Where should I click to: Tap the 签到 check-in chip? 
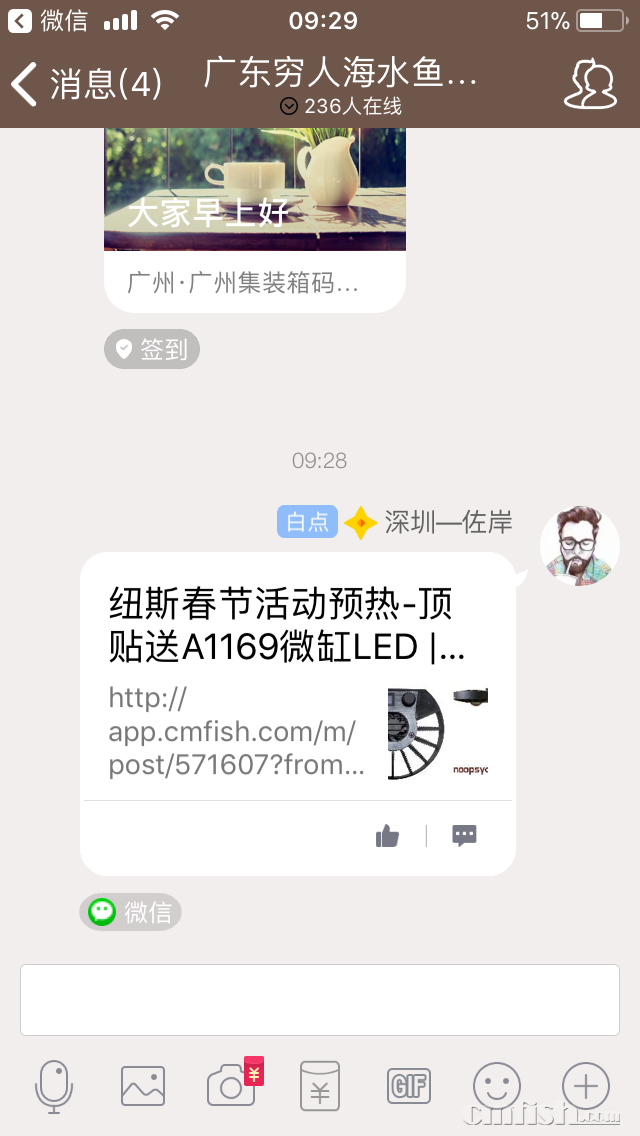[152, 349]
